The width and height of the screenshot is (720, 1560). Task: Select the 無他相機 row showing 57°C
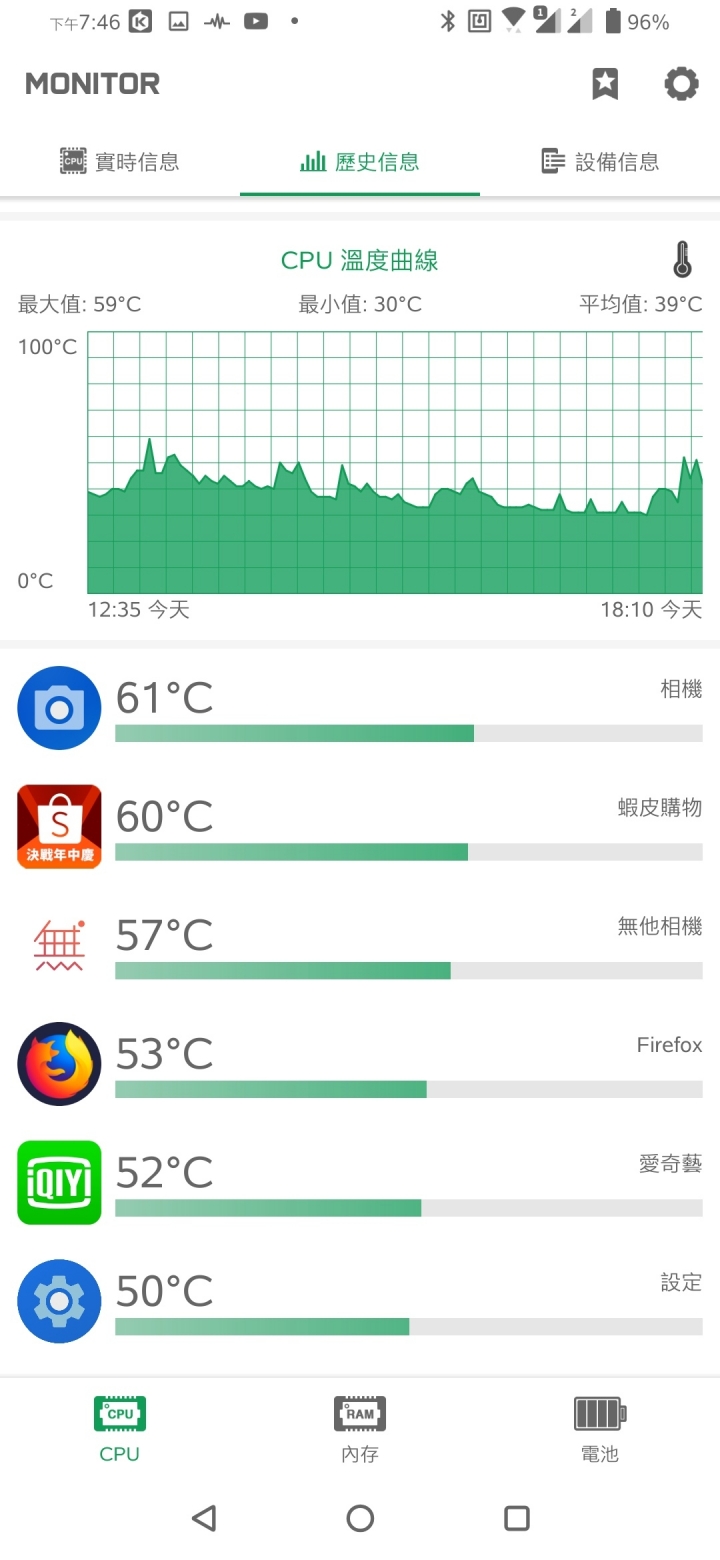[x=360, y=946]
